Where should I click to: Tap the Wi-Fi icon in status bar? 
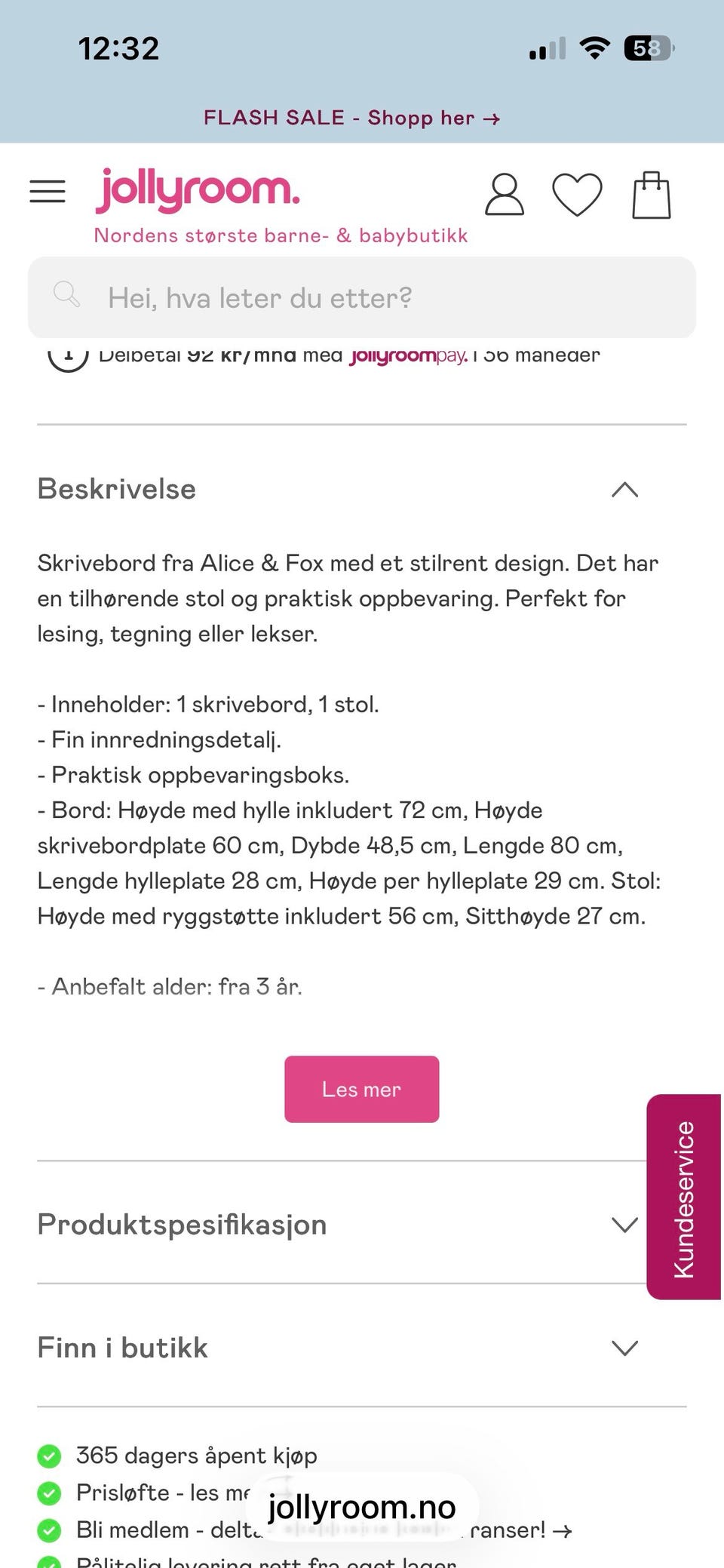coord(593,48)
